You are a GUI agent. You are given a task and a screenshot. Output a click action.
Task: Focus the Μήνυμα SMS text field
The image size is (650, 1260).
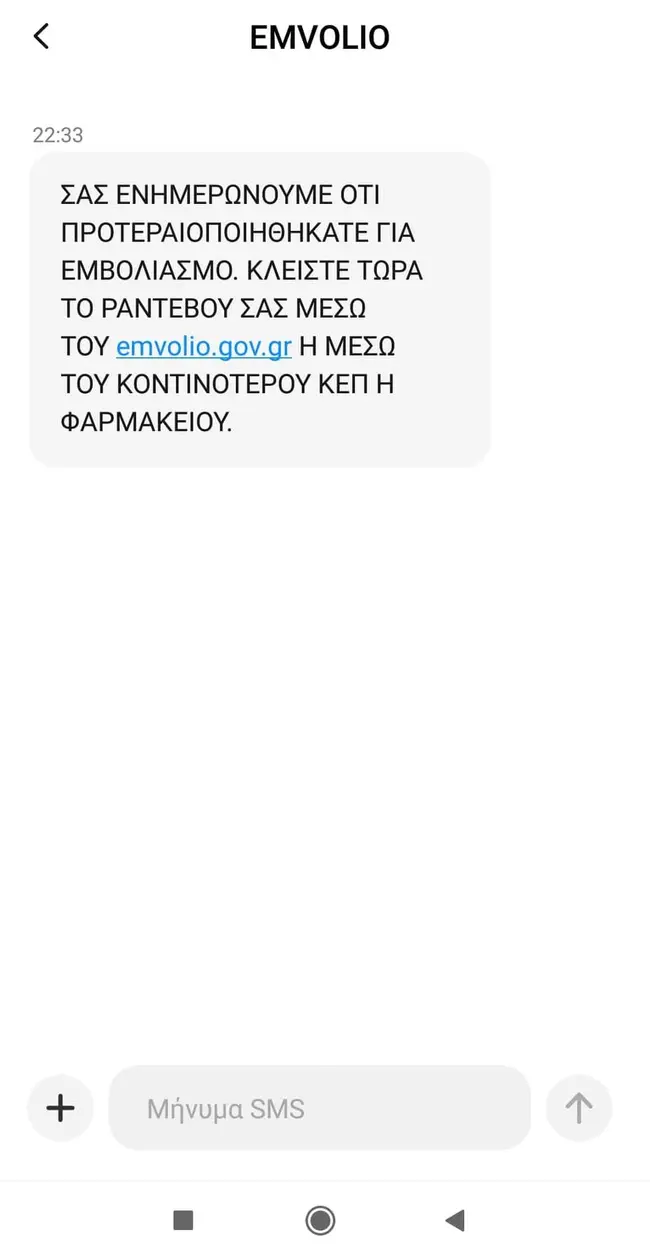coord(319,1108)
